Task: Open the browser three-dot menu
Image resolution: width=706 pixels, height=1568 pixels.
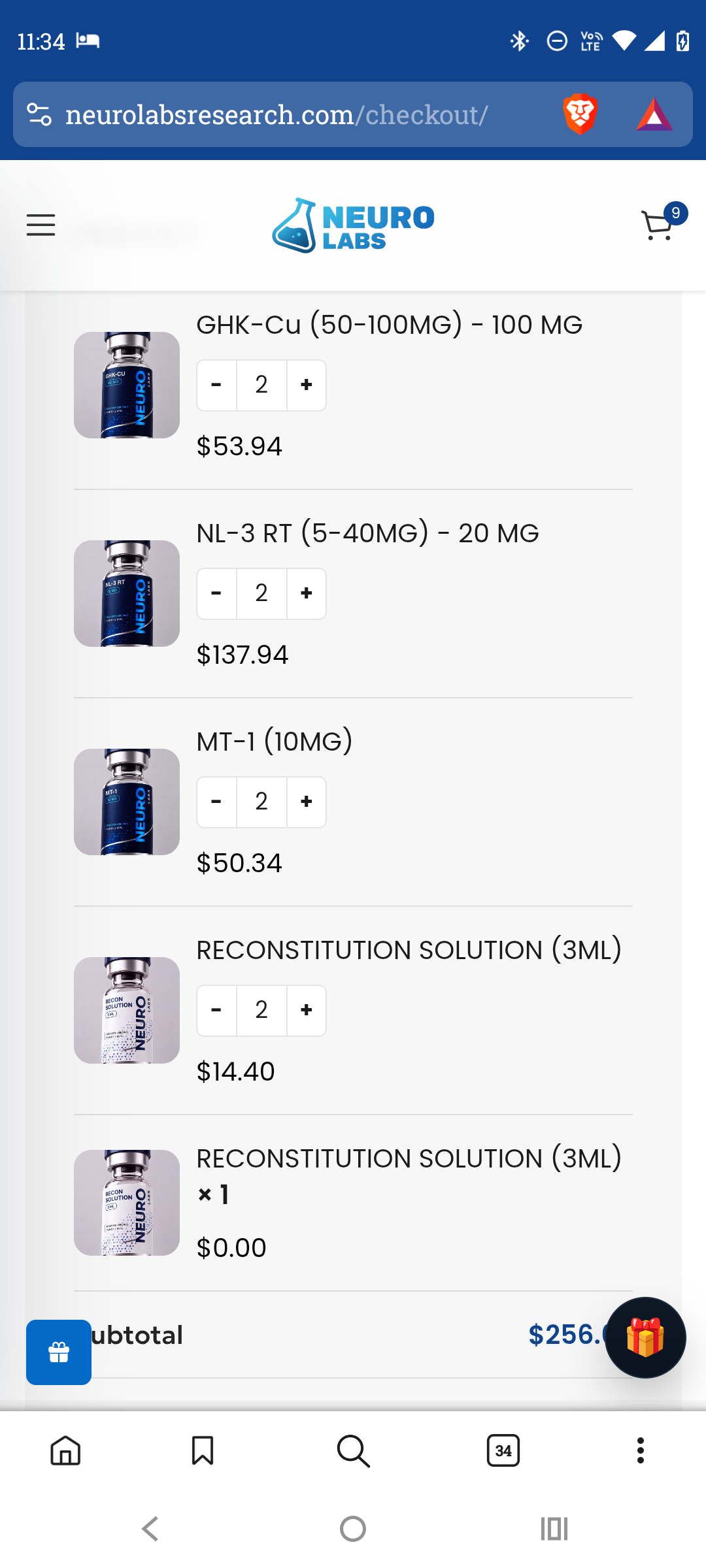Action: 641,1450
